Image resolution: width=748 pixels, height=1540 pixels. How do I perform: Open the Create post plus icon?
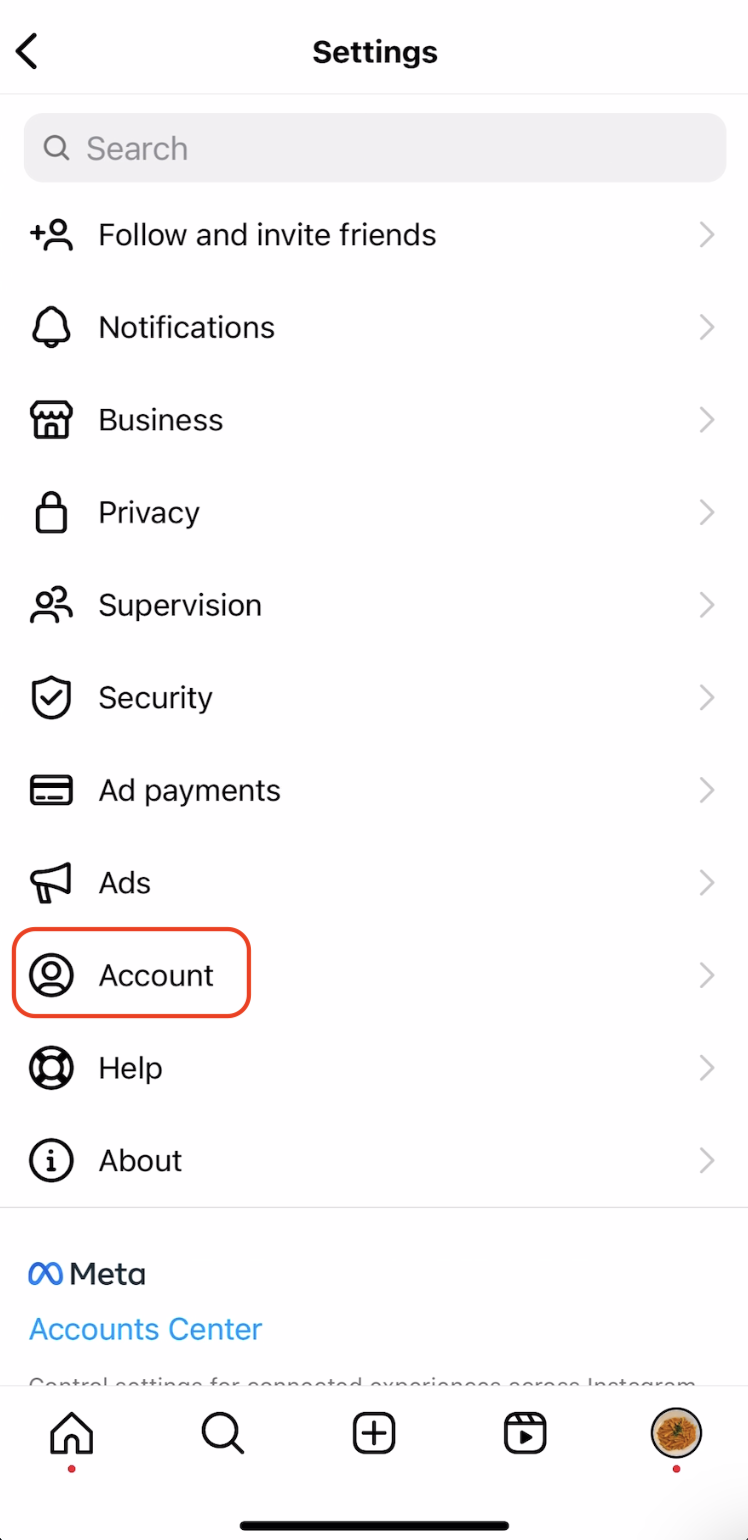(x=373, y=1433)
